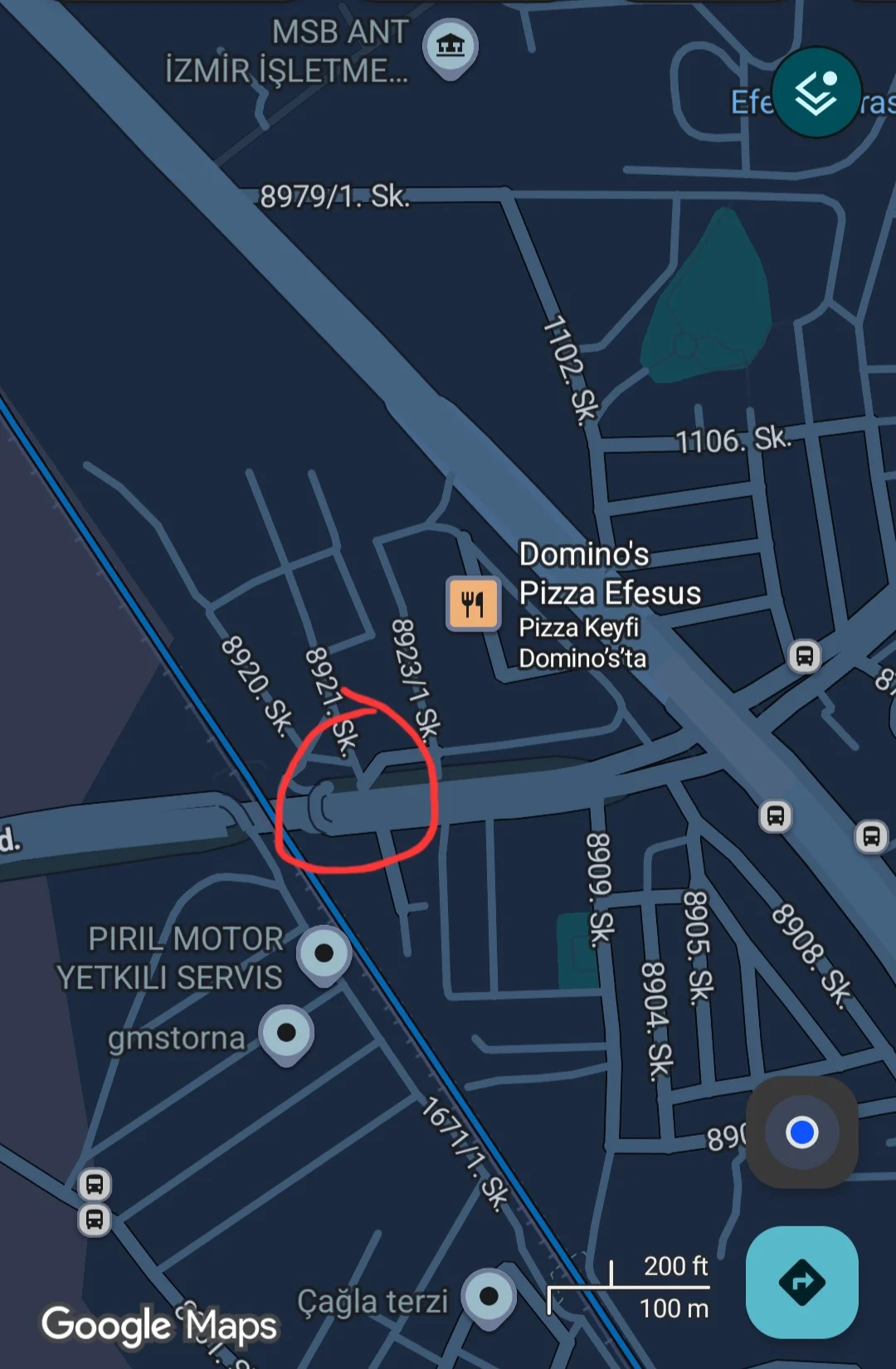This screenshot has width=896, height=1369.
Task: Click the 8979/1. Sk street label
Action: click(x=334, y=197)
